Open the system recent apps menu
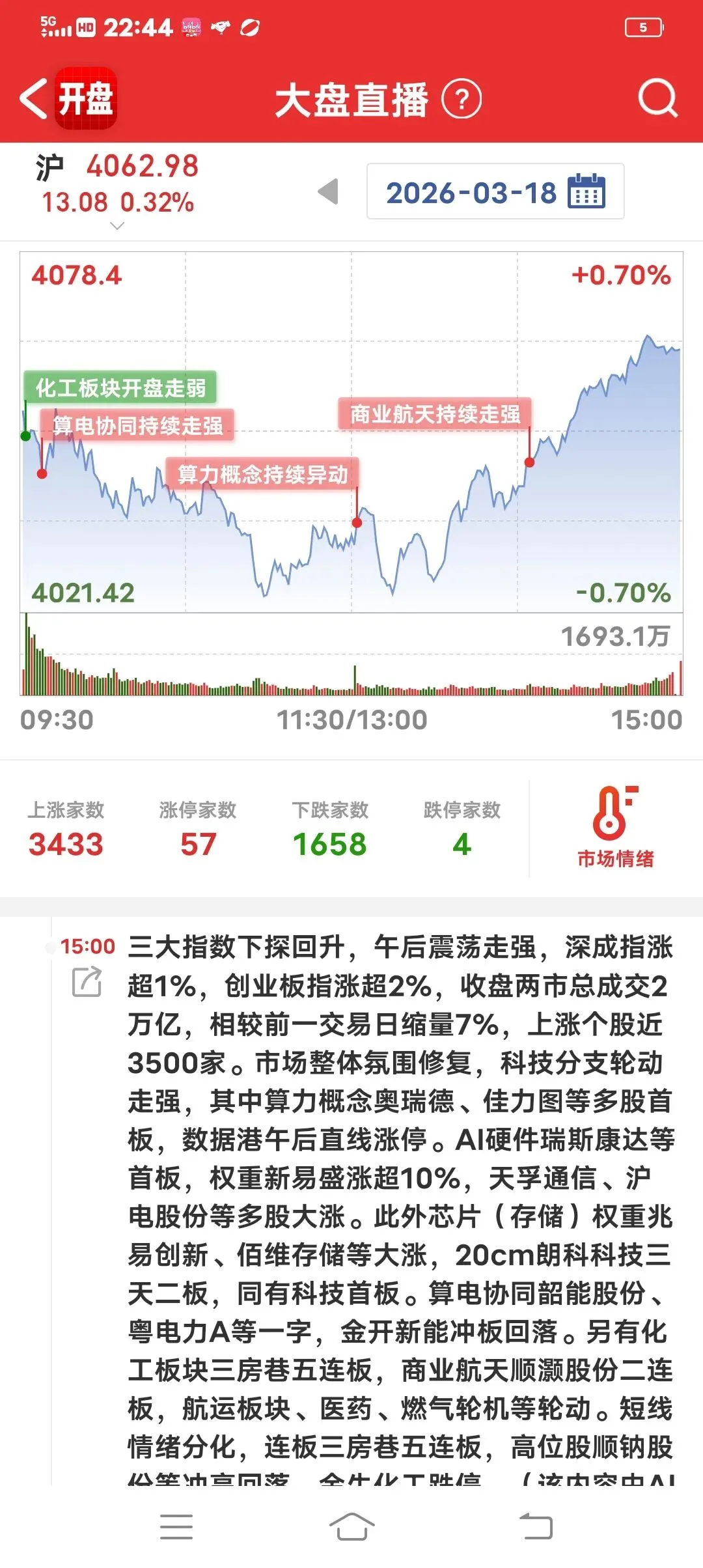703x1568 pixels. coord(176,1527)
